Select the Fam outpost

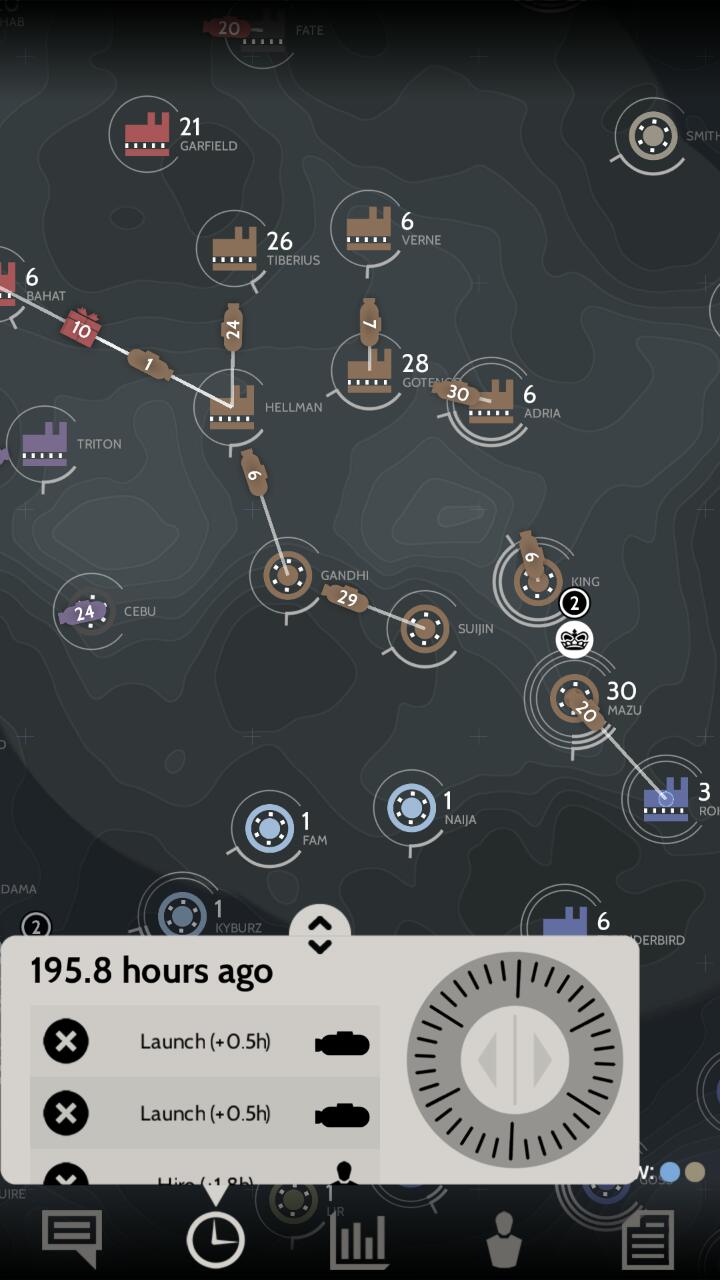click(x=268, y=828)
